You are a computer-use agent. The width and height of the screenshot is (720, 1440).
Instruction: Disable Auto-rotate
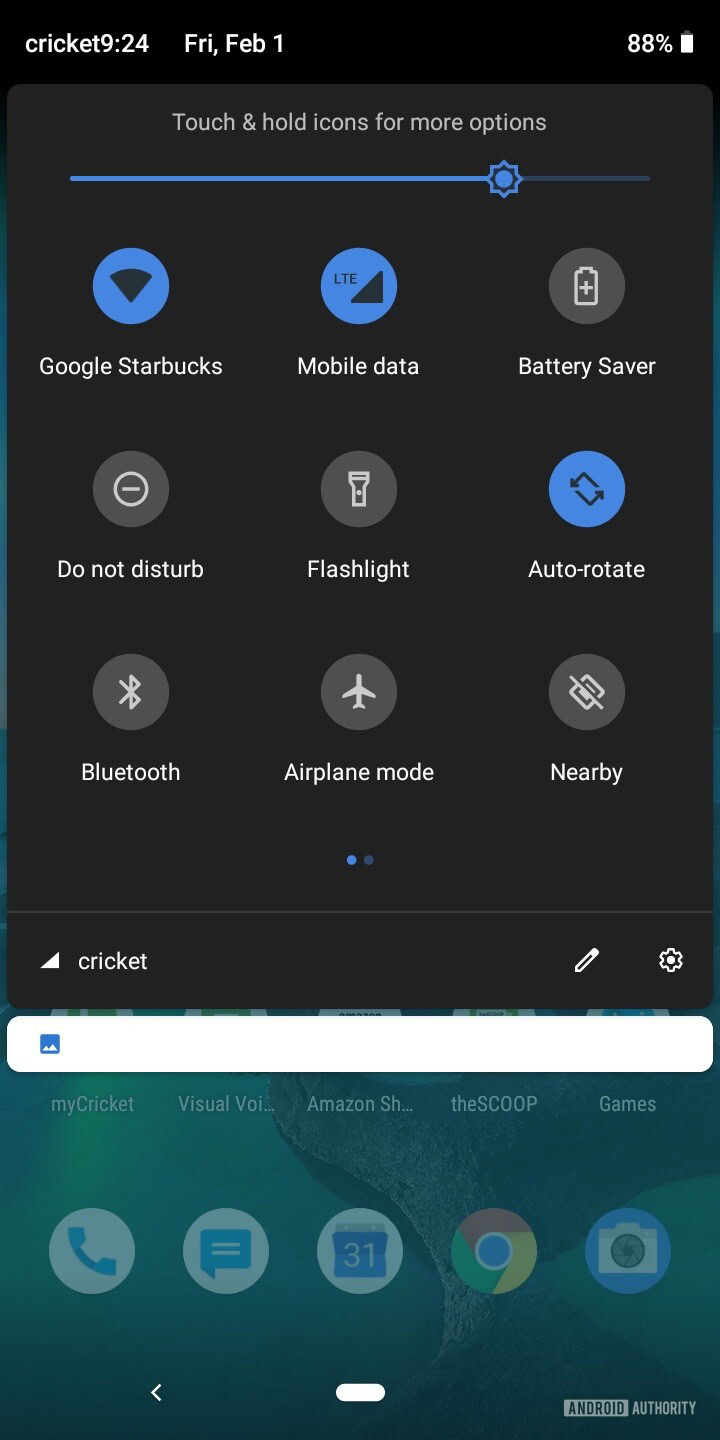587,489
